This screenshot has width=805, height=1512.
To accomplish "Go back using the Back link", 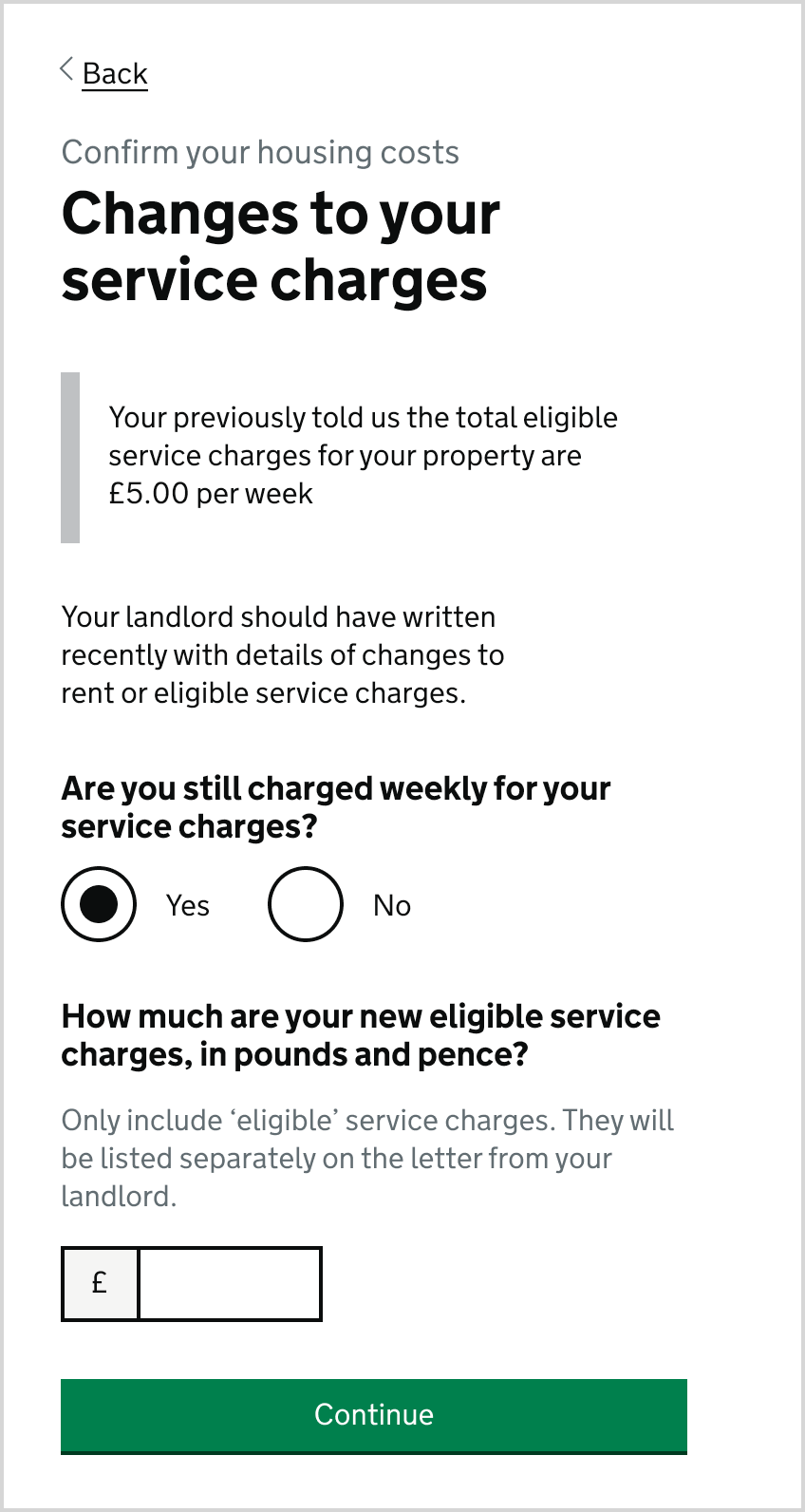I will [x=114, y=73].
